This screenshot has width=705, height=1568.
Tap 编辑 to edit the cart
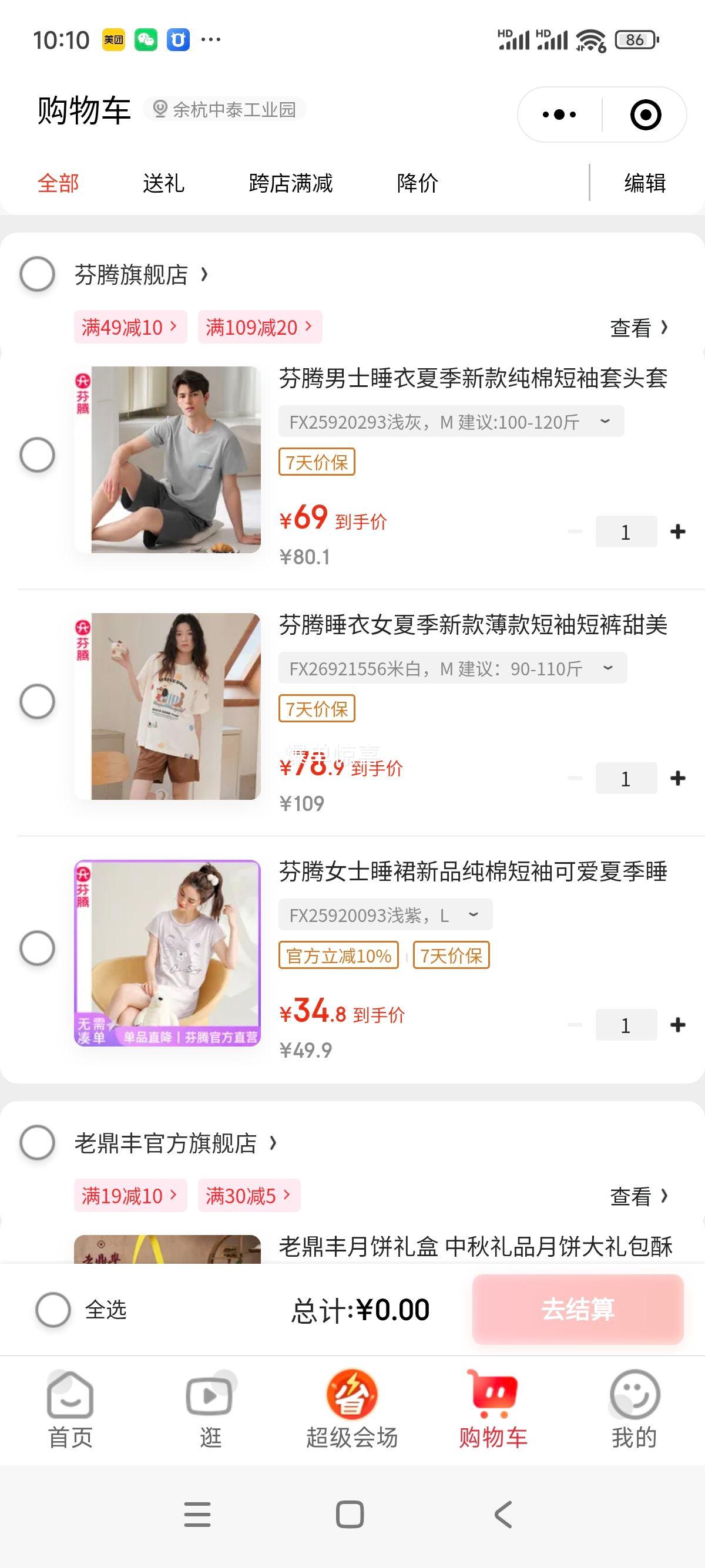tap(644, 183)
